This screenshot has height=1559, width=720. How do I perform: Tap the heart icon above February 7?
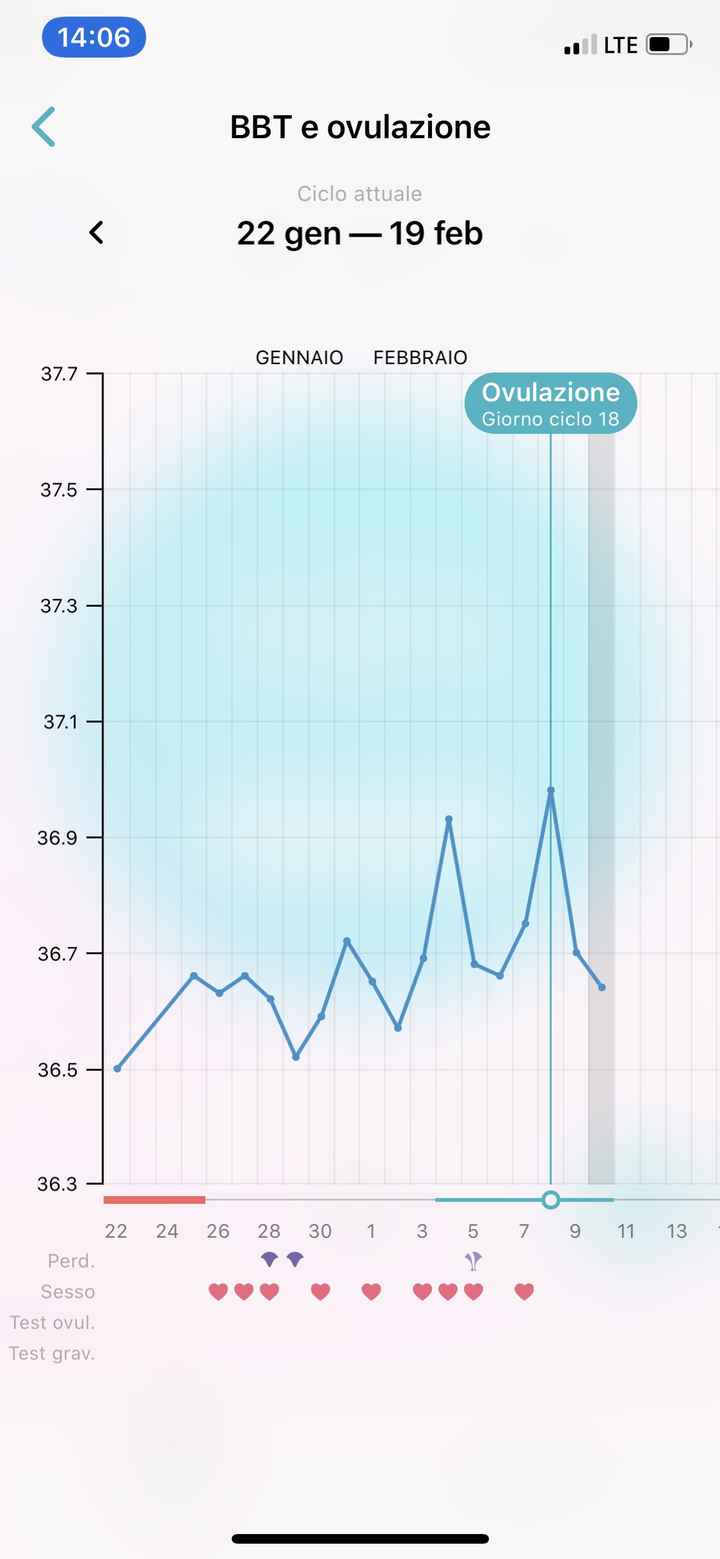[523, 1291]
